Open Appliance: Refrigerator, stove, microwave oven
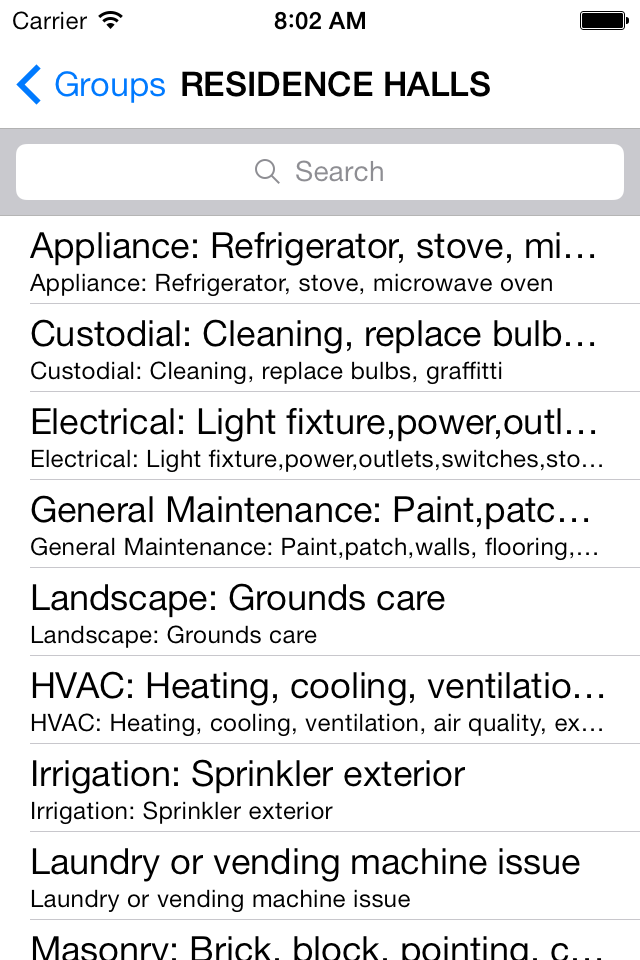 pyautogui.click(x=320, y=260)
